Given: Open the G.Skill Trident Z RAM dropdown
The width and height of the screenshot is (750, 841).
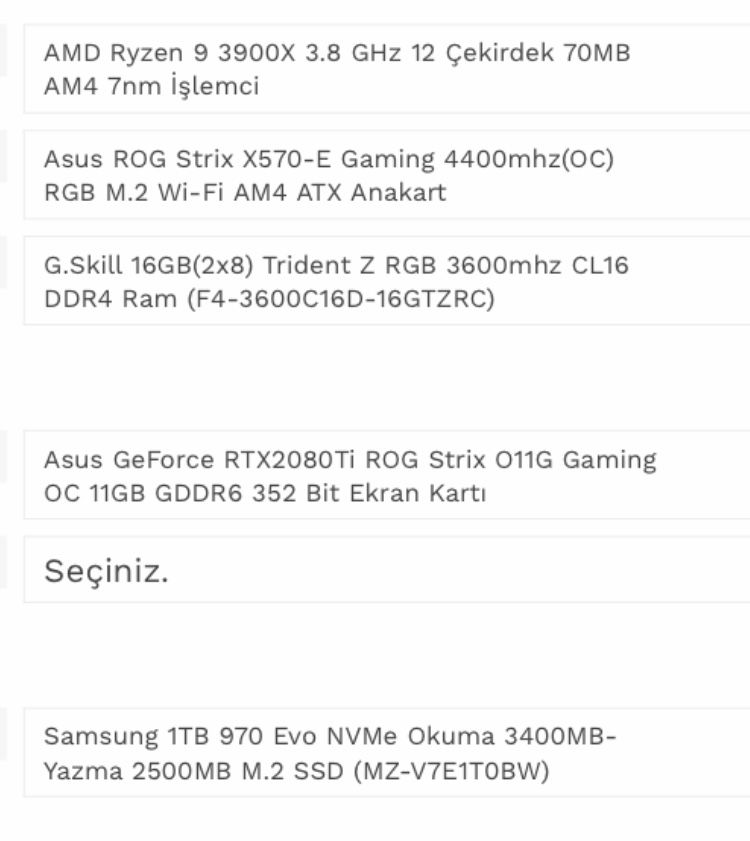Looking at the screenshot, I should (386, 281).
